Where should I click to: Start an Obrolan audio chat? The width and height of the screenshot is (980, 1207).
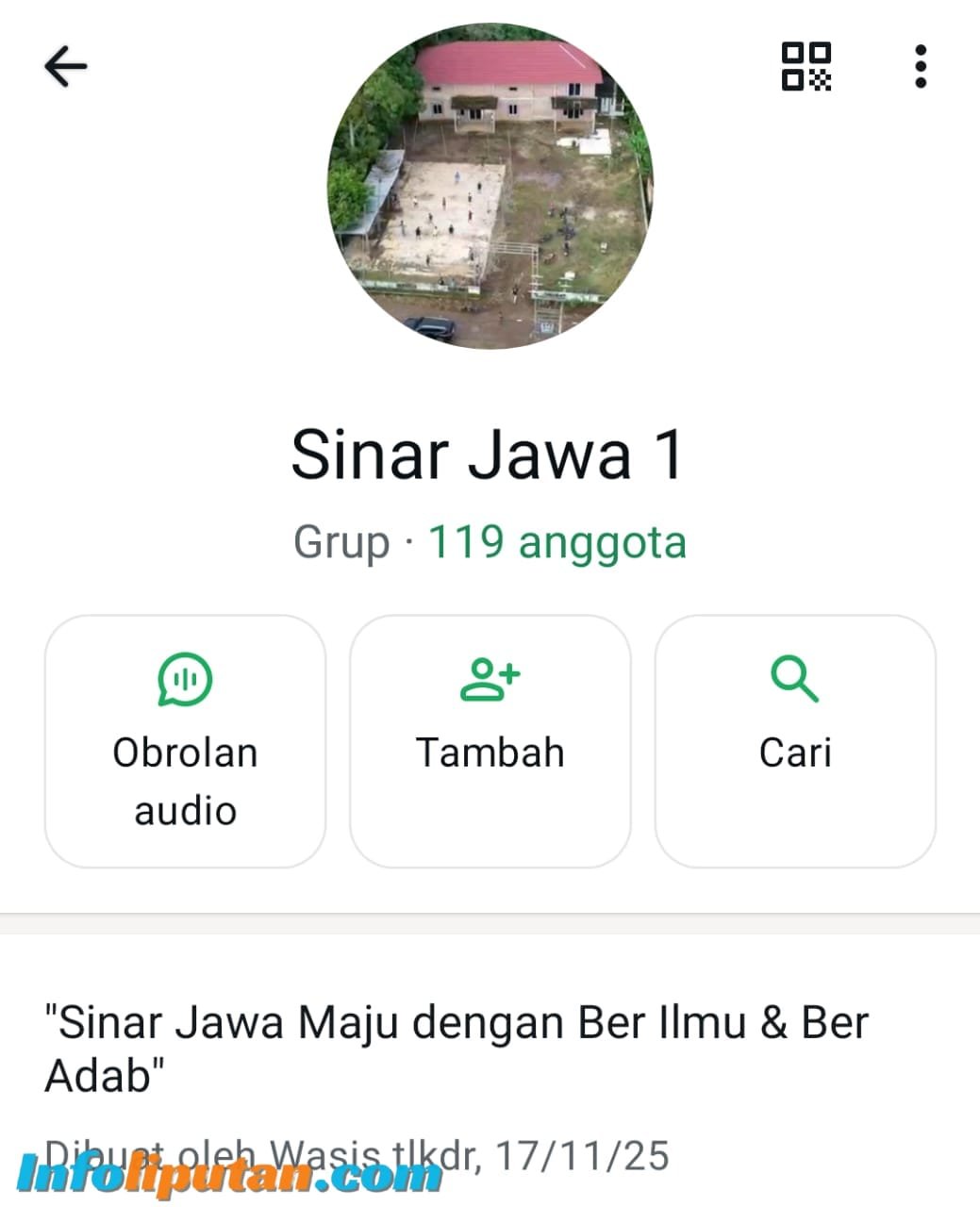(x=185, y=740)
